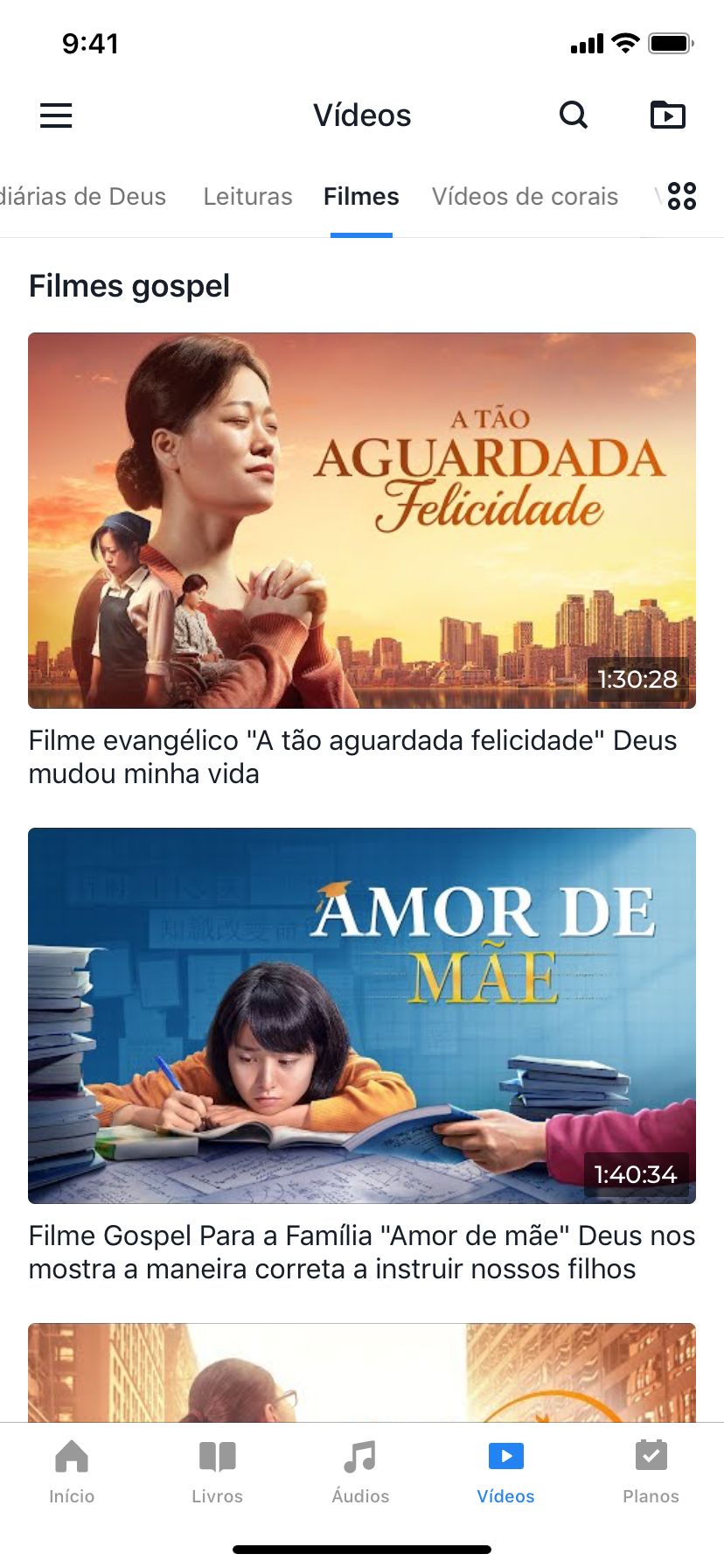Open the category grid icon

pos(682,196)
